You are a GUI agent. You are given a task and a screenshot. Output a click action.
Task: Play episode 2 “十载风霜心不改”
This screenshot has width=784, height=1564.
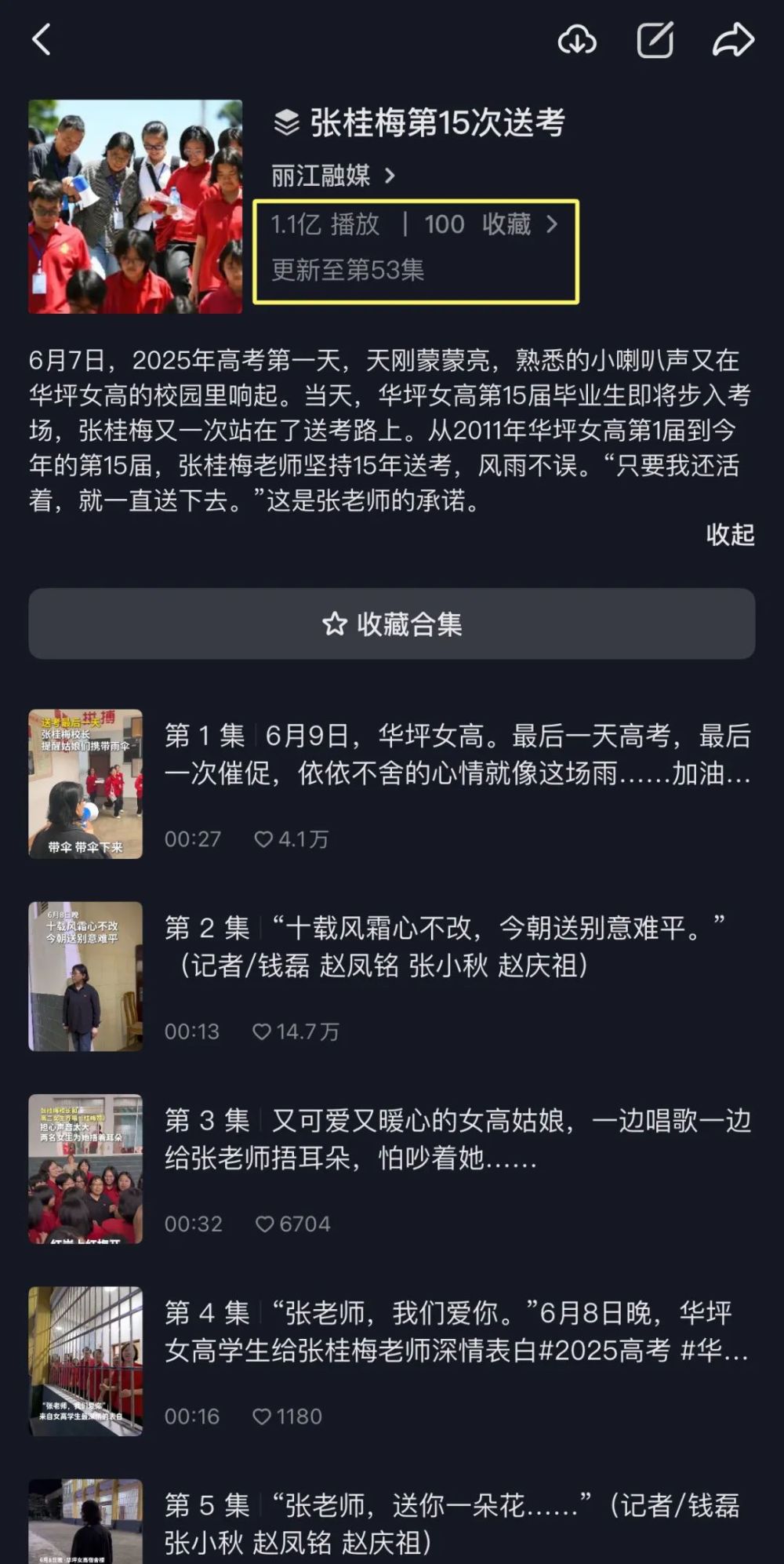[456, 947]
